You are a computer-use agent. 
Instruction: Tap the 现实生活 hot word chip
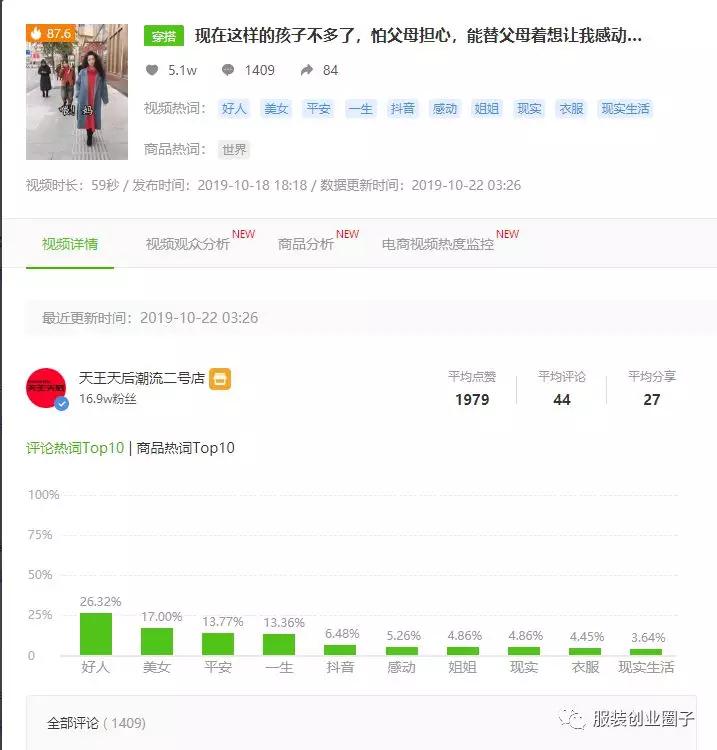click(x=625, y=109)
